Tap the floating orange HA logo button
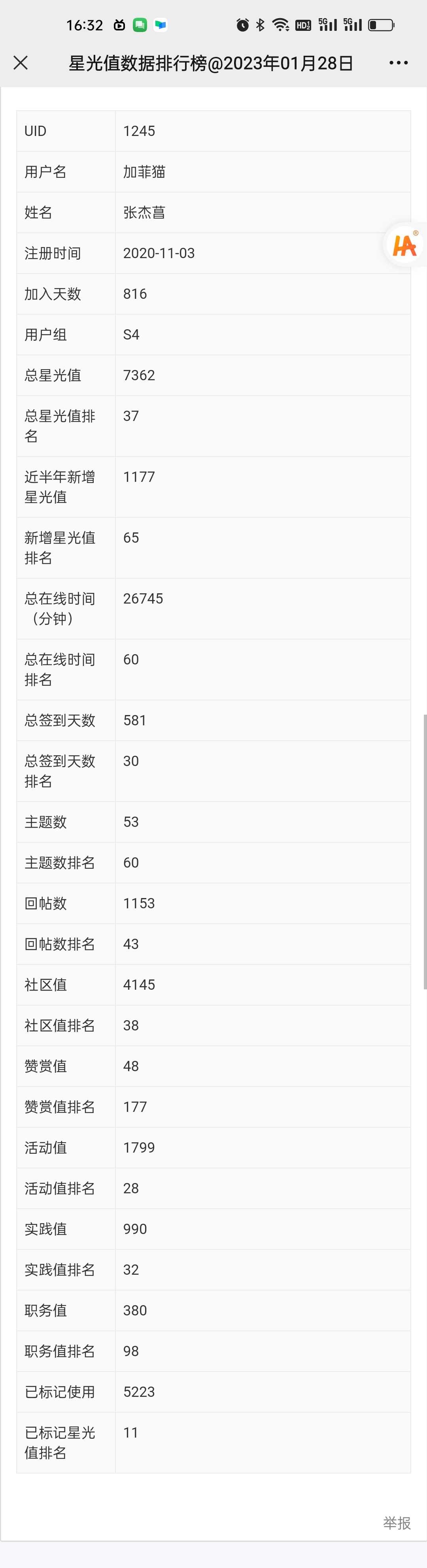This screenshot has width=427, height=1568. coord(404,245)
